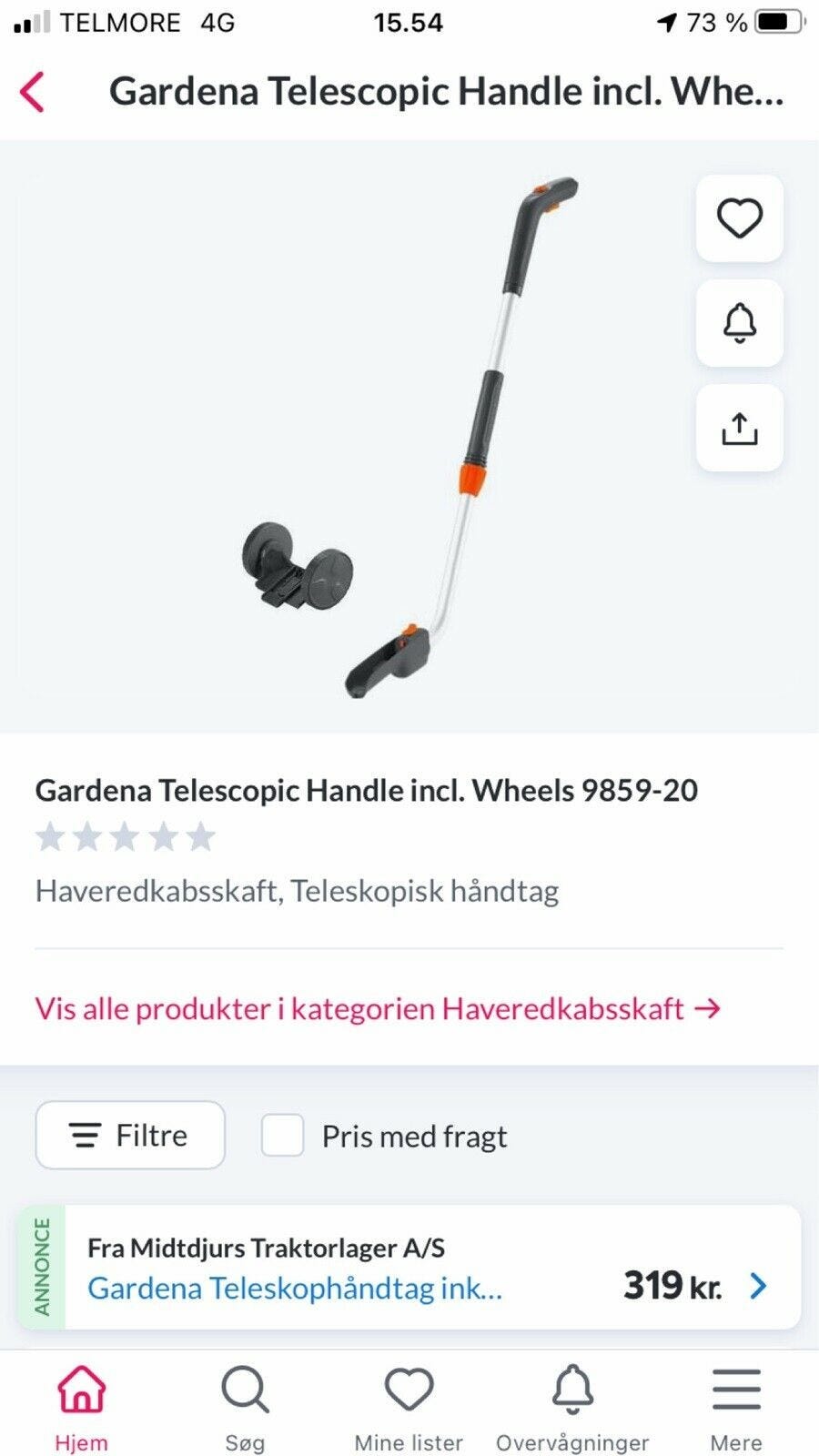Open the Mine lister tab
819x1456 pixels.
click(x=409, y=1406)
